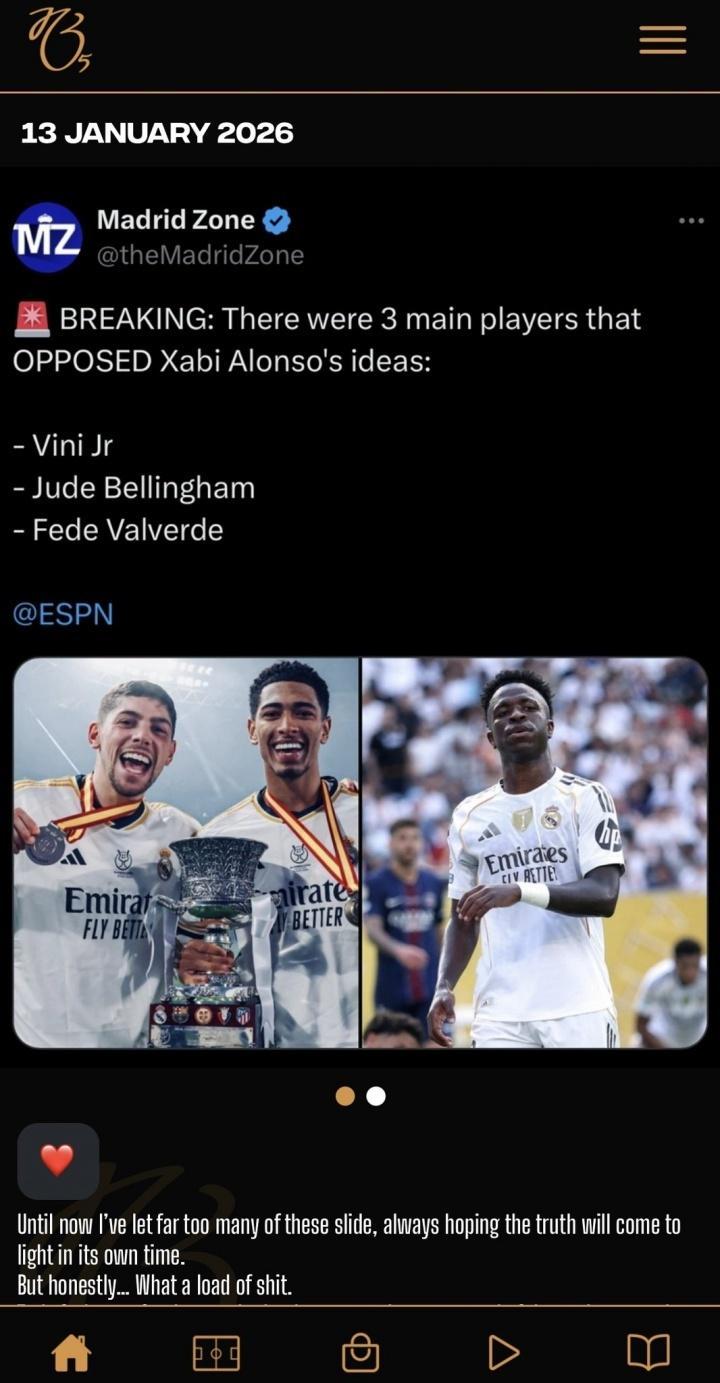
Task: Jump to the second slide dot
Action: pos(376,1096)
